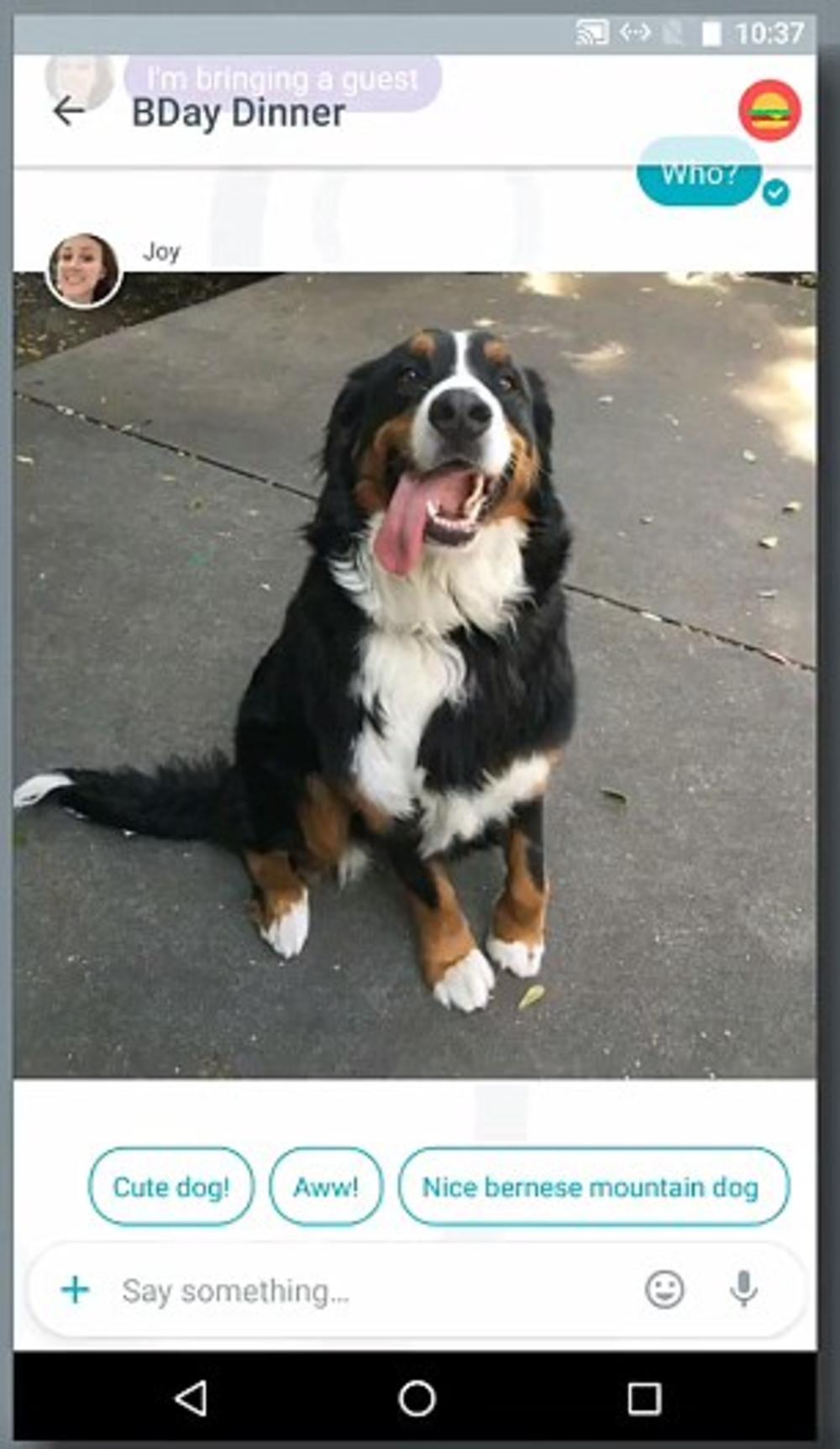Open the burger group icon
Viewport: 840px width, 1449px height.
pos(769,111)
